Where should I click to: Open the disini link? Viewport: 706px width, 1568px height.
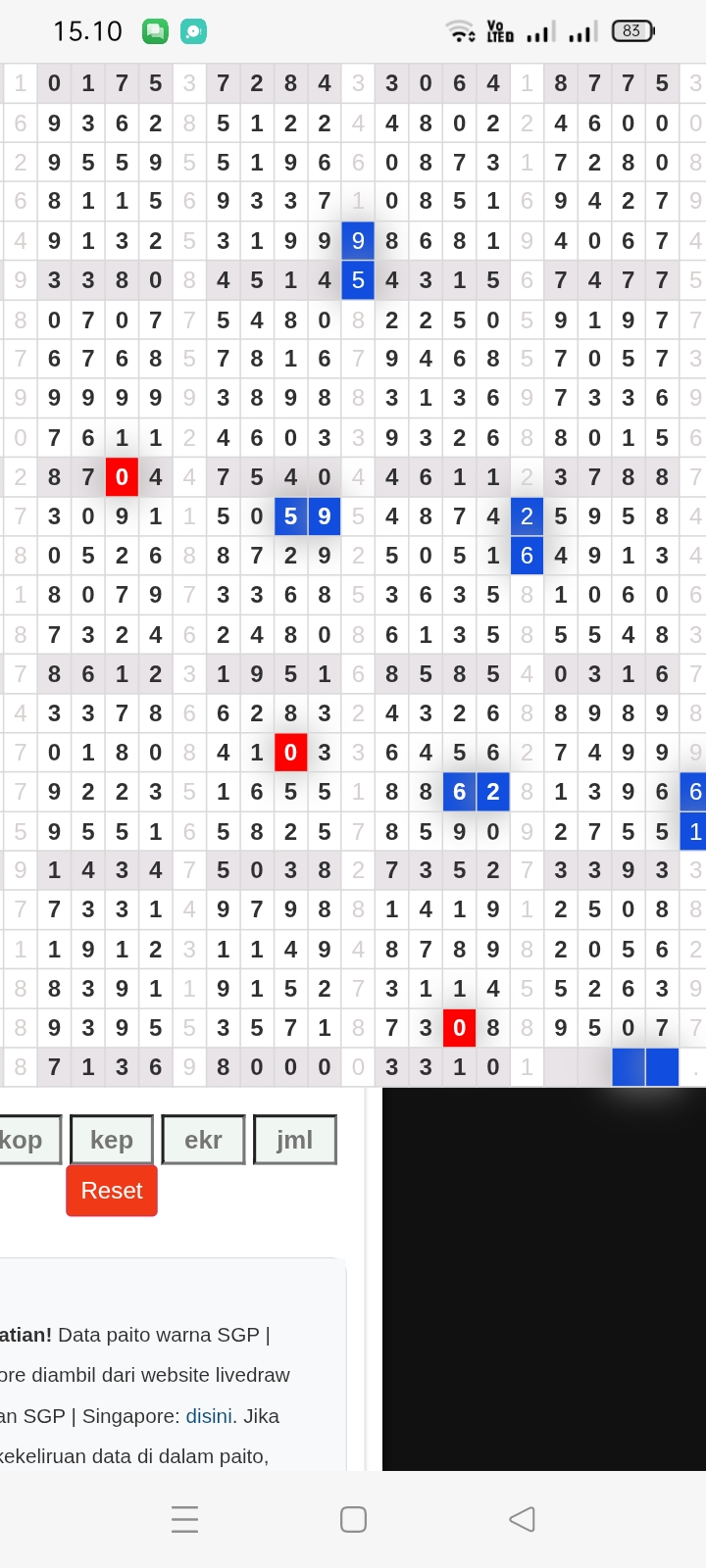pos(209,1416)
